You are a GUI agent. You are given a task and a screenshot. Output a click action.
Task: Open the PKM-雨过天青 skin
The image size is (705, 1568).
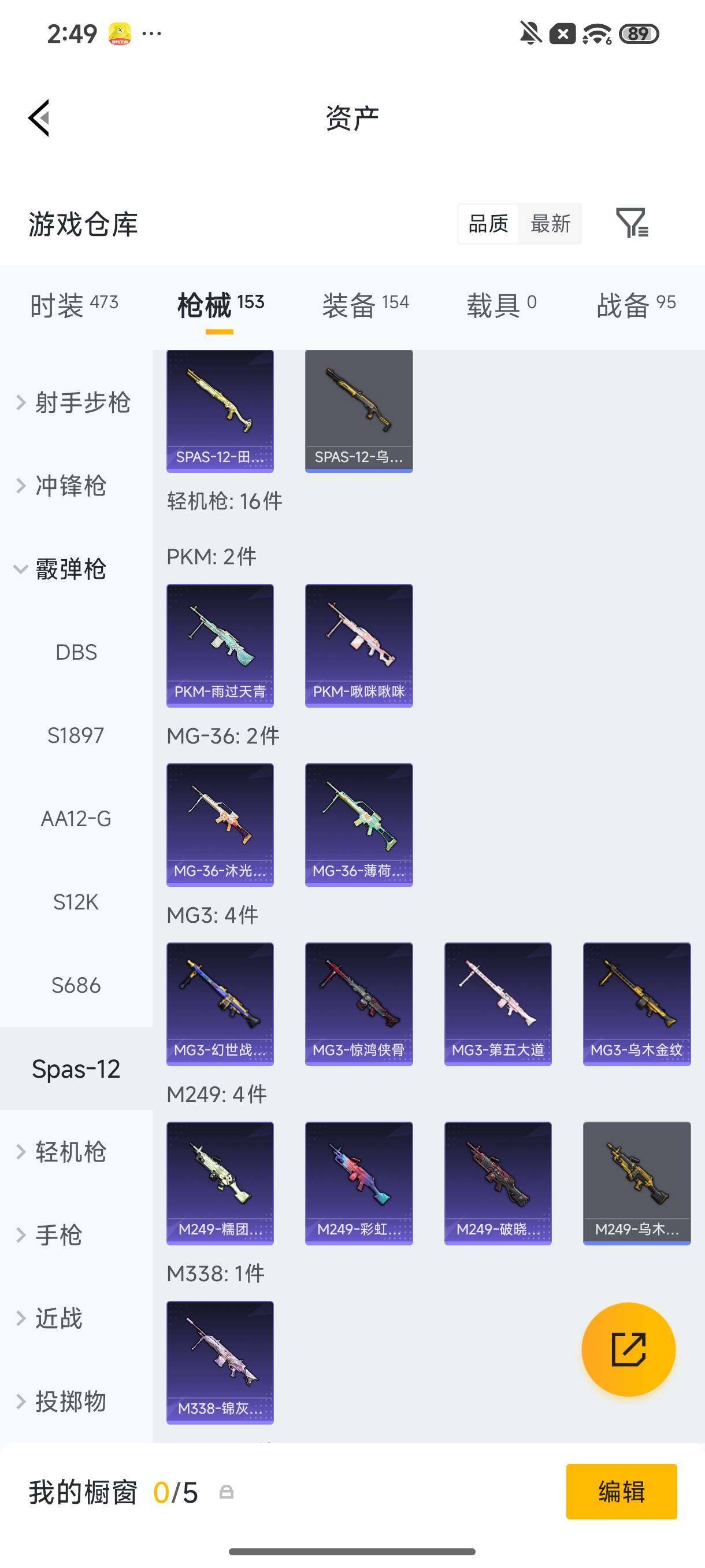(x=220, y=645)
